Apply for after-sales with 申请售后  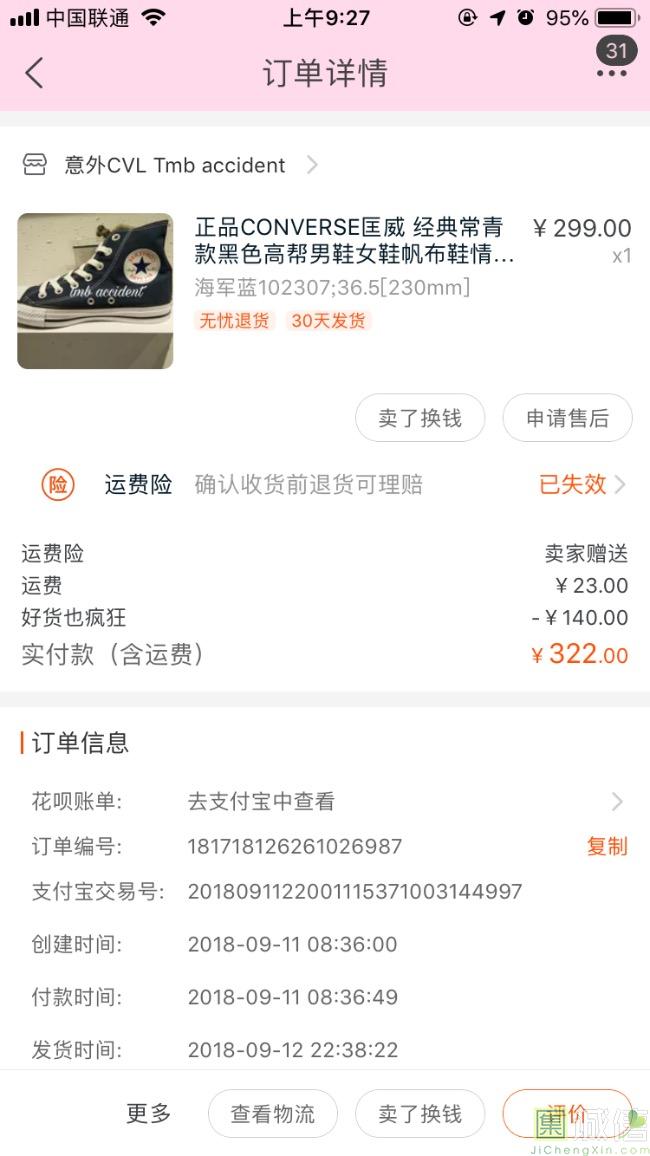(x=567, y=418)
